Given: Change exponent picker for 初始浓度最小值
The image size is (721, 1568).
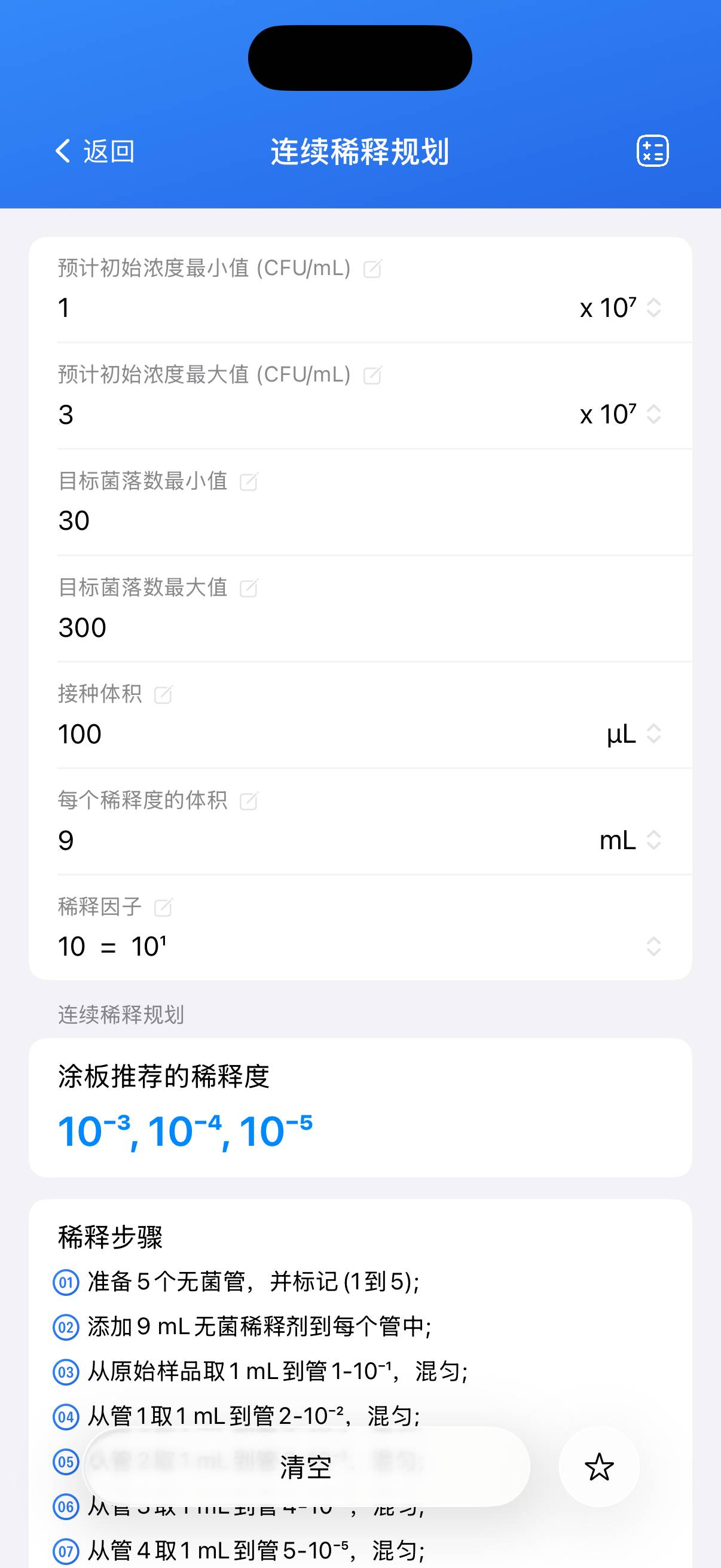Looking at the screenshot, I should (x=621, y=308).
